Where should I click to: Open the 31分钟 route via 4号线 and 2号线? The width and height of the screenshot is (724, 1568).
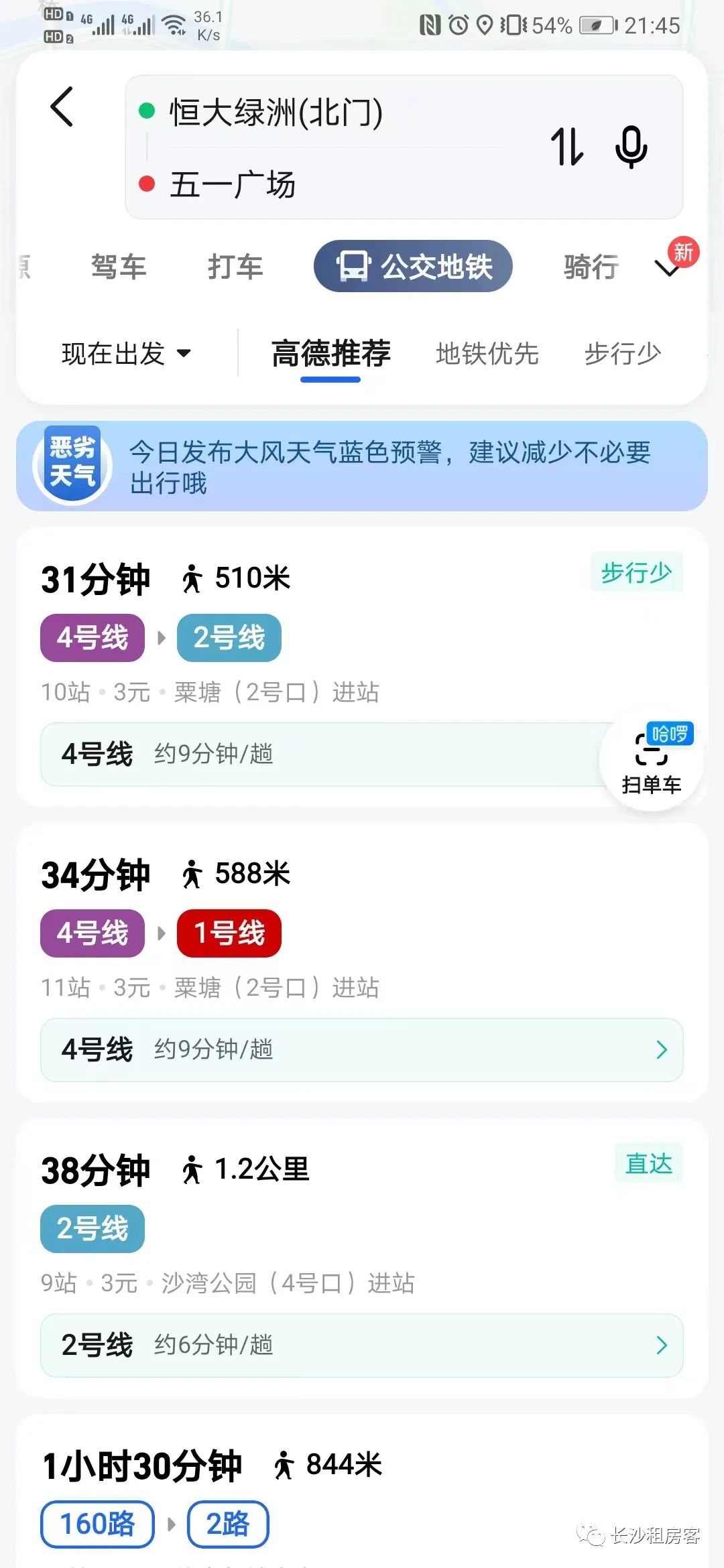pos(362,667)
